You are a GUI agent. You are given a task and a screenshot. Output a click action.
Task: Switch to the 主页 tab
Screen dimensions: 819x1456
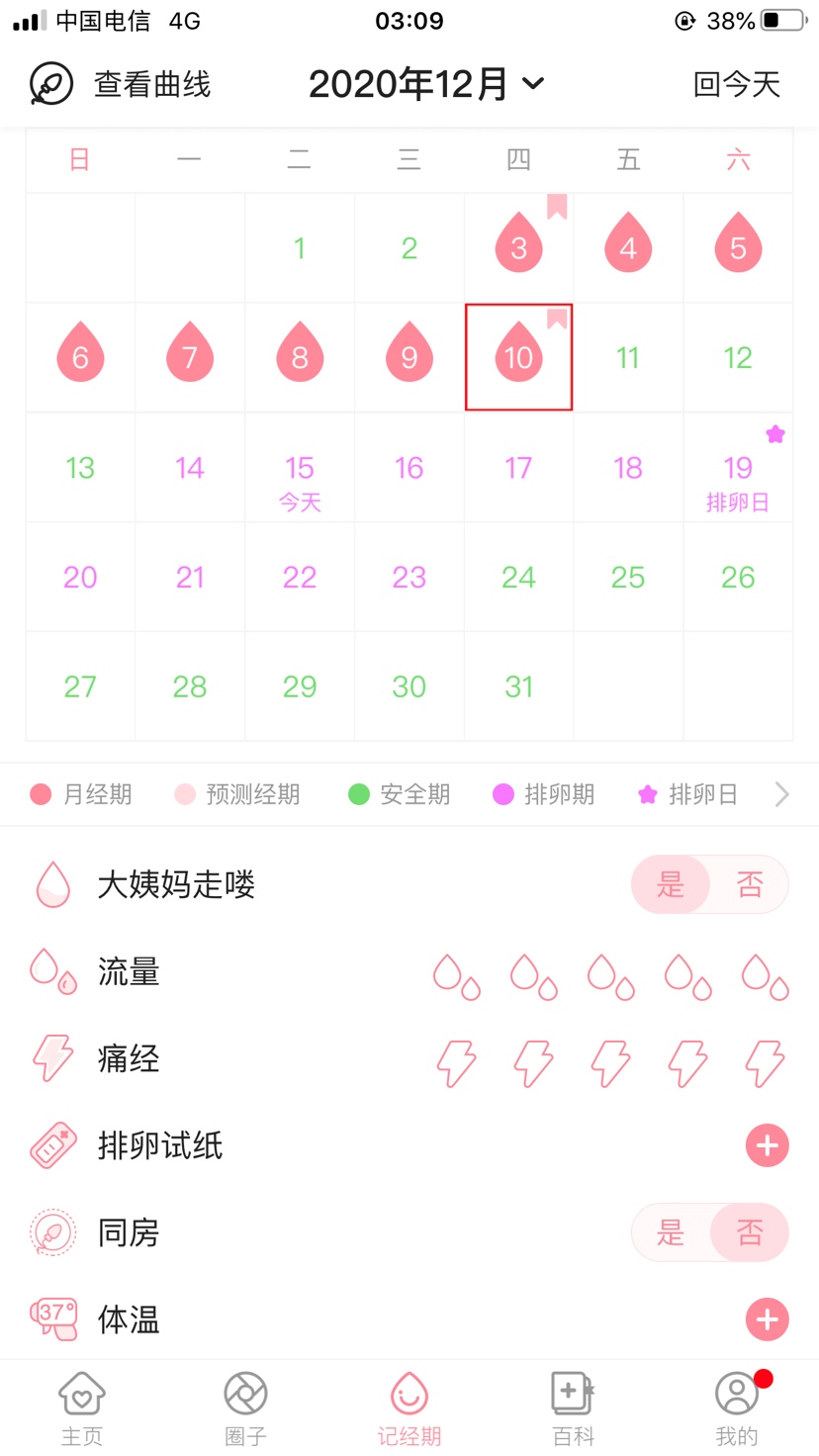(82, 1408)
